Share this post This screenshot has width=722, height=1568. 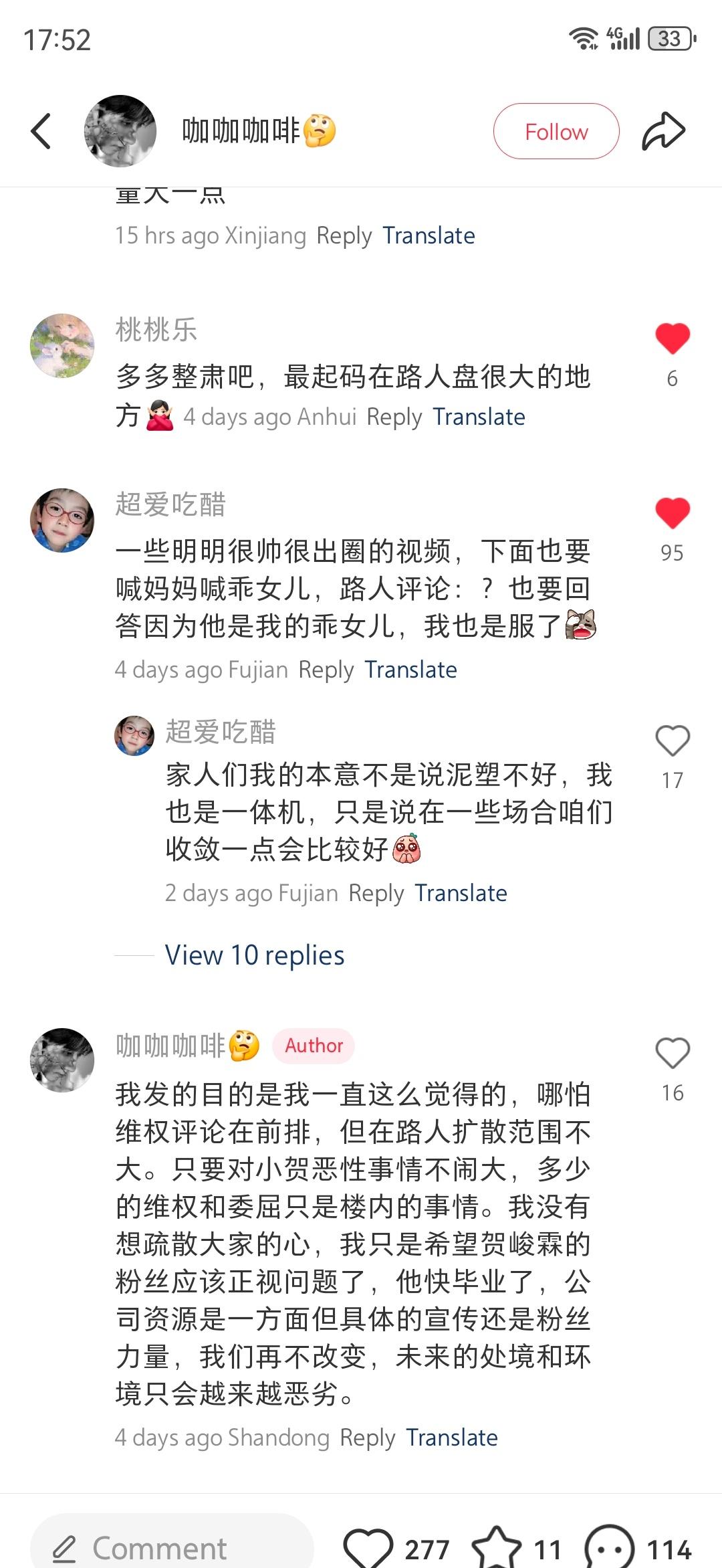coord(663,131)
